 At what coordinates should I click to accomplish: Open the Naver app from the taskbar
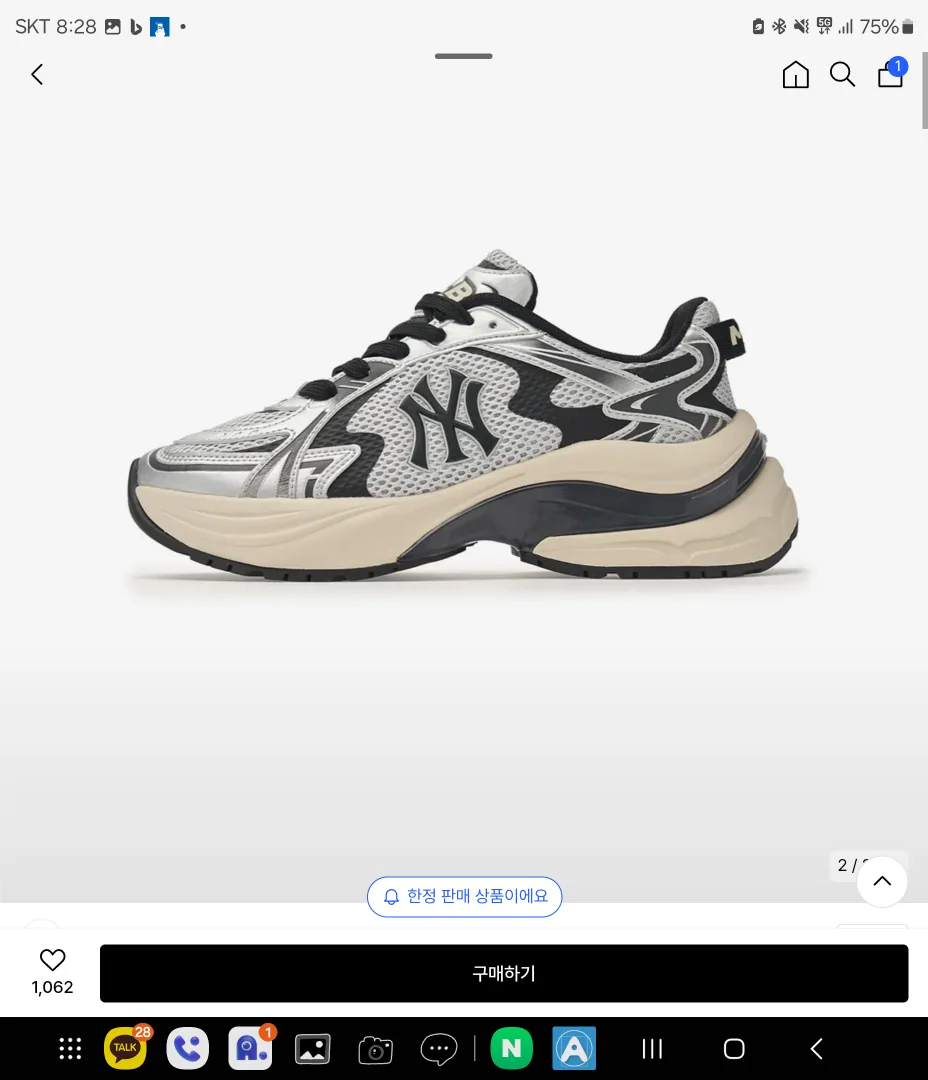point(511,1048)
